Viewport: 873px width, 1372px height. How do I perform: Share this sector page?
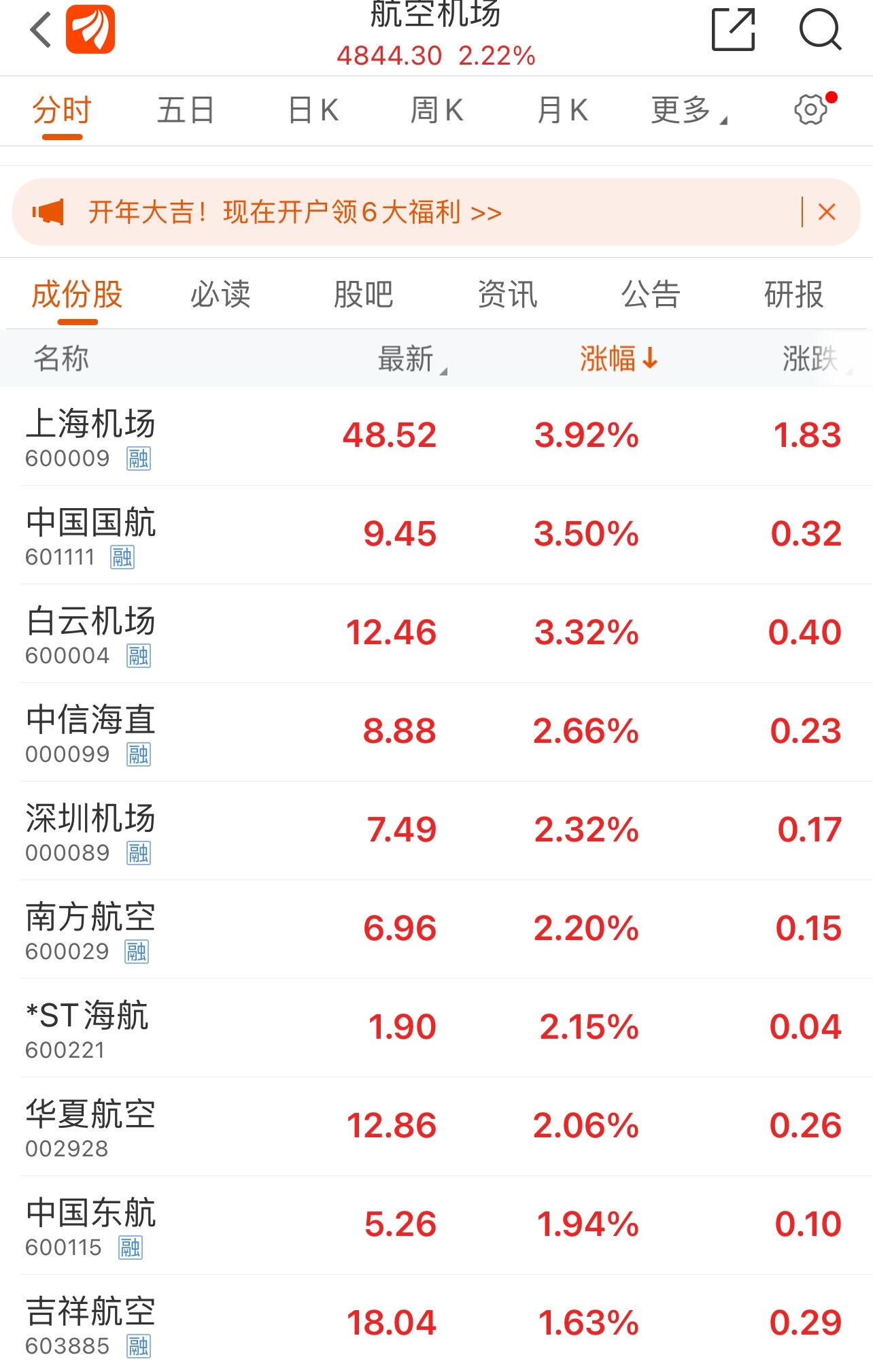pyautogui.click(x=733, y=30)
